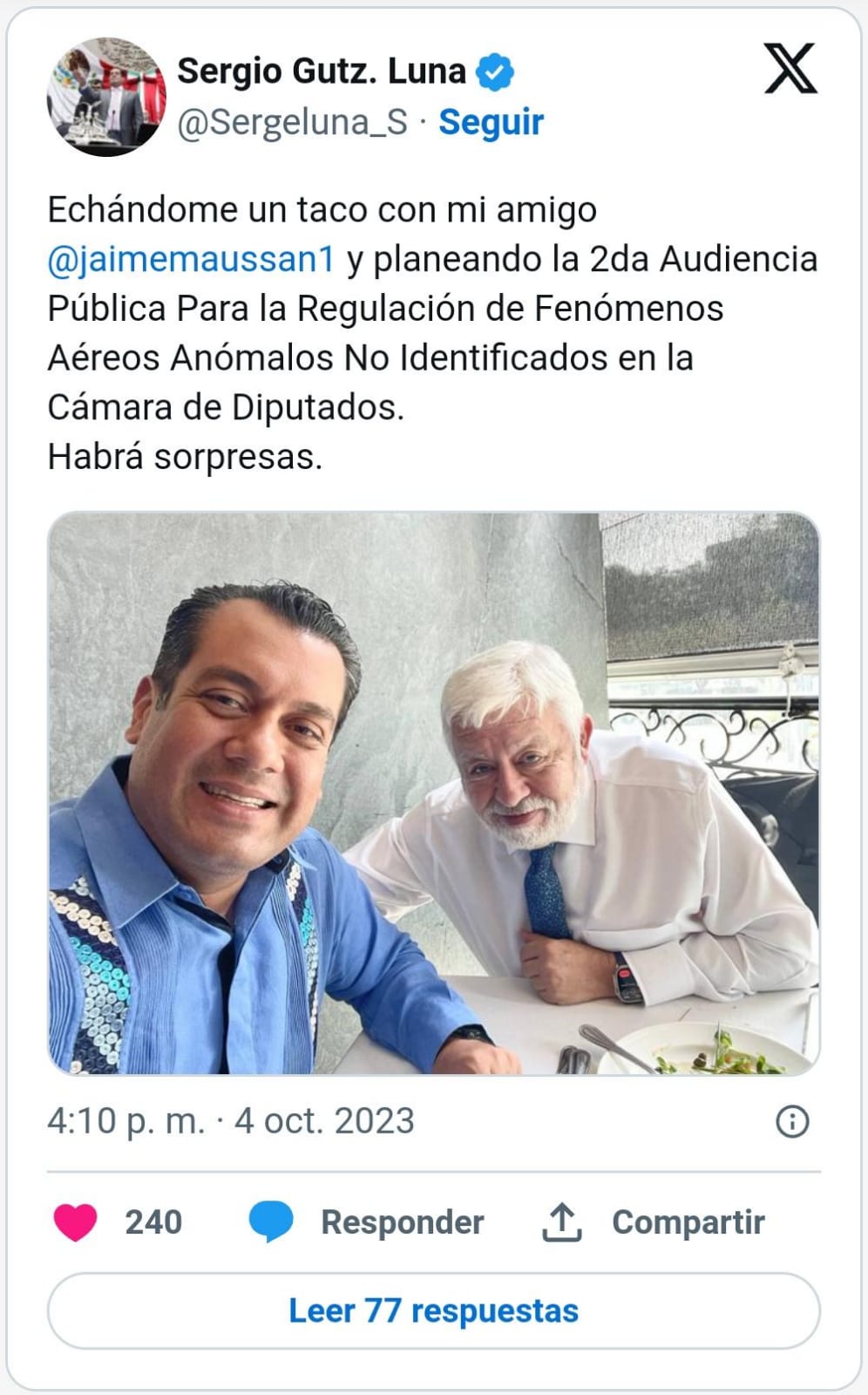Share the tweet via Compartir
The image size is (868, 1395).
pyautogui.click(x=653, y=1222)
